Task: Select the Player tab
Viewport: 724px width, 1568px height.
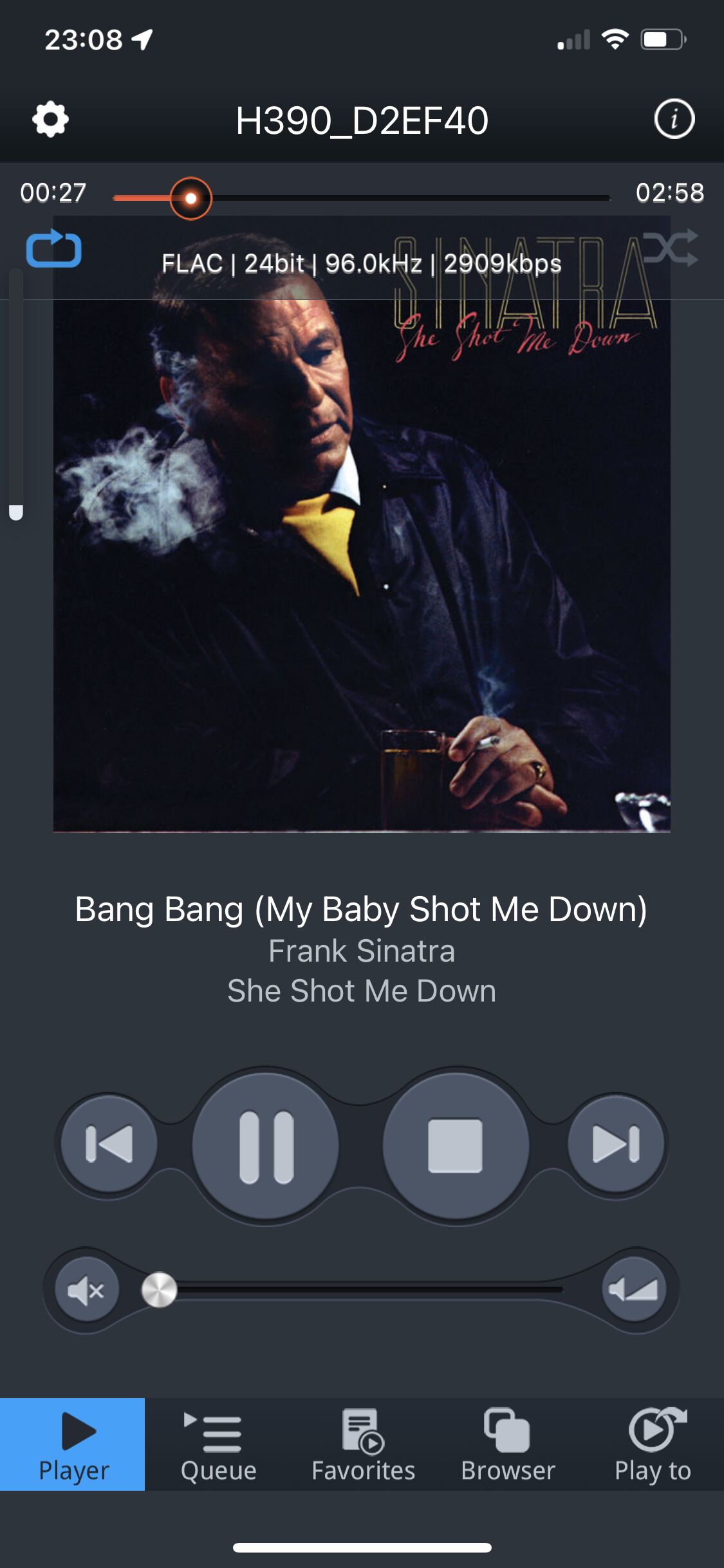Action: point(73,1446)
